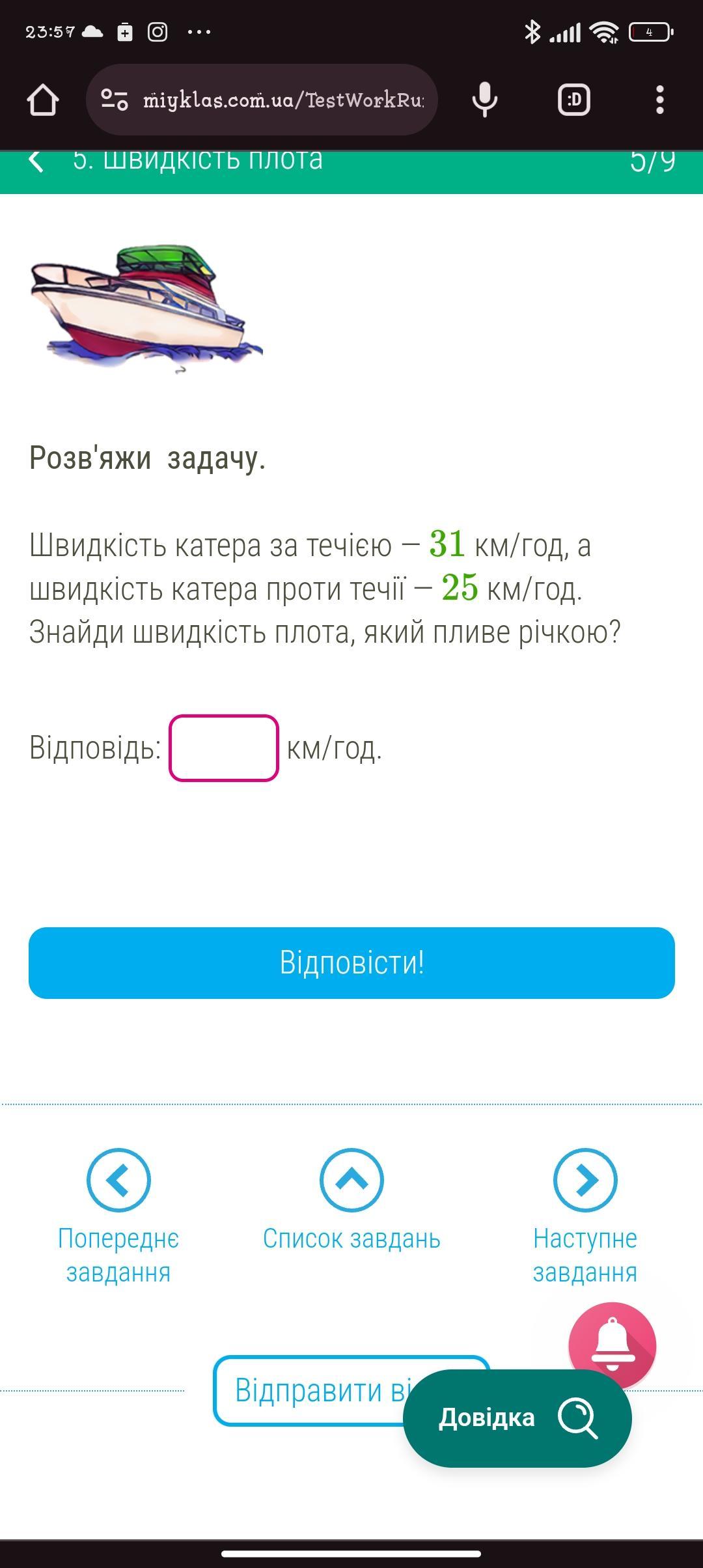Open the pink notifications bell
Image resolution: width=703 pixels, height=1568 pixels.
pos(612,1344)
